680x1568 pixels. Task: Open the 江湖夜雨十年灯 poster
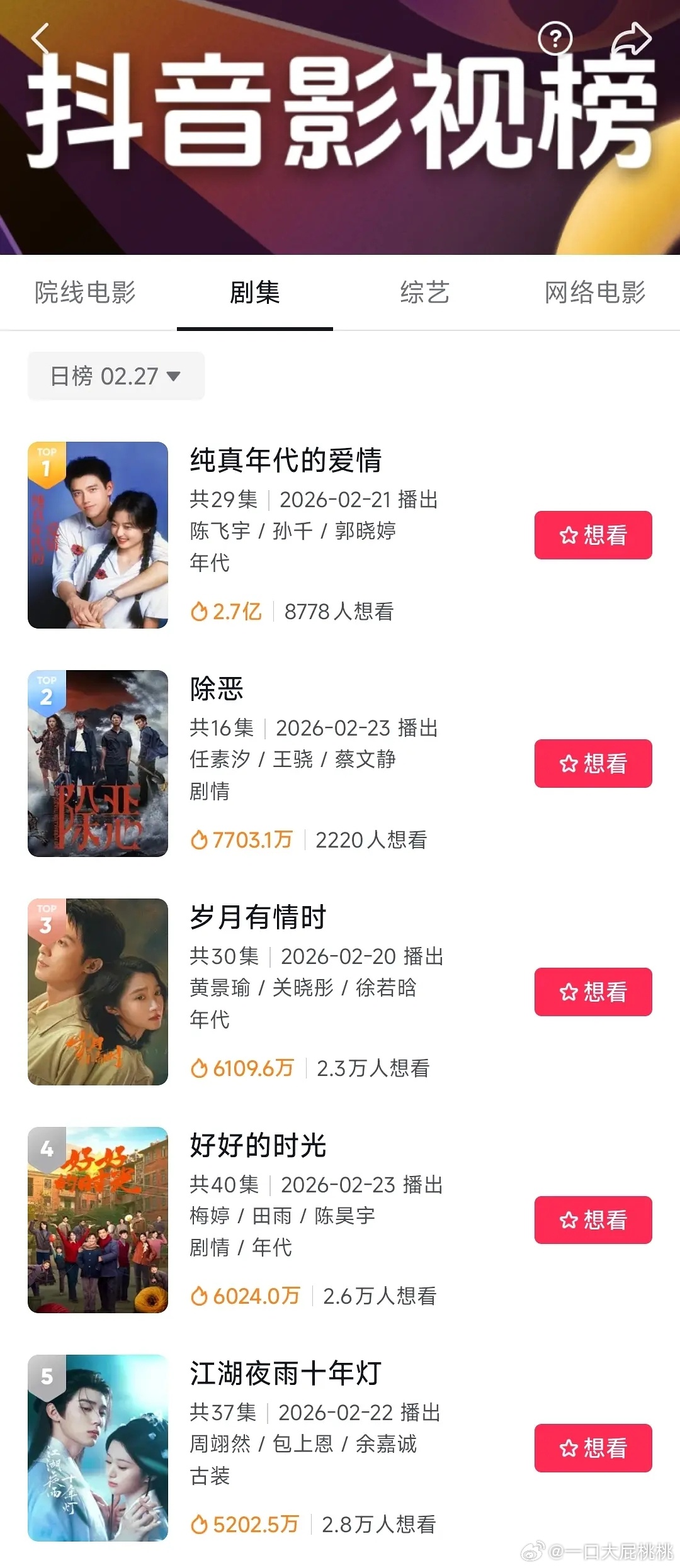(98, 1448)
